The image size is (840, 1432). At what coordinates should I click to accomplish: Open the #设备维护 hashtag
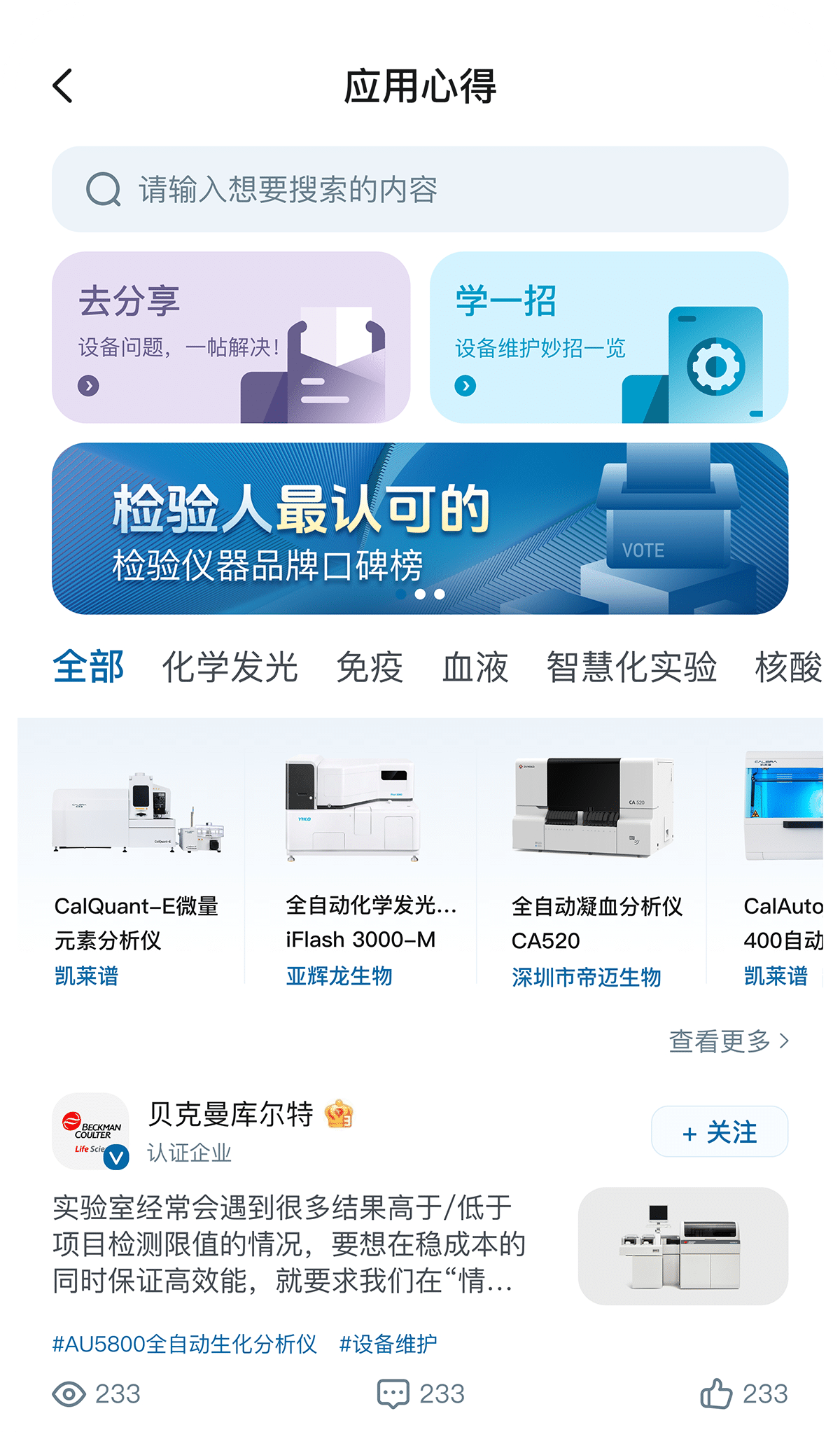[x=388, y=1344]
